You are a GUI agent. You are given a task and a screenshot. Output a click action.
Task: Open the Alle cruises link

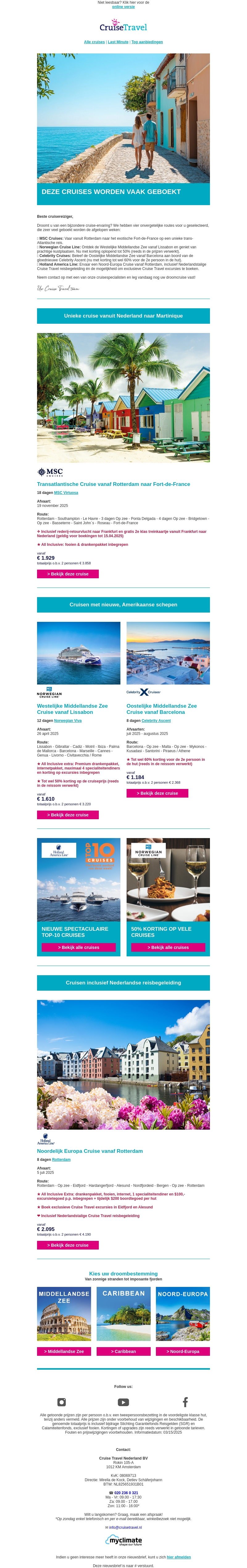pyautogui.click(x=94, y=42)
